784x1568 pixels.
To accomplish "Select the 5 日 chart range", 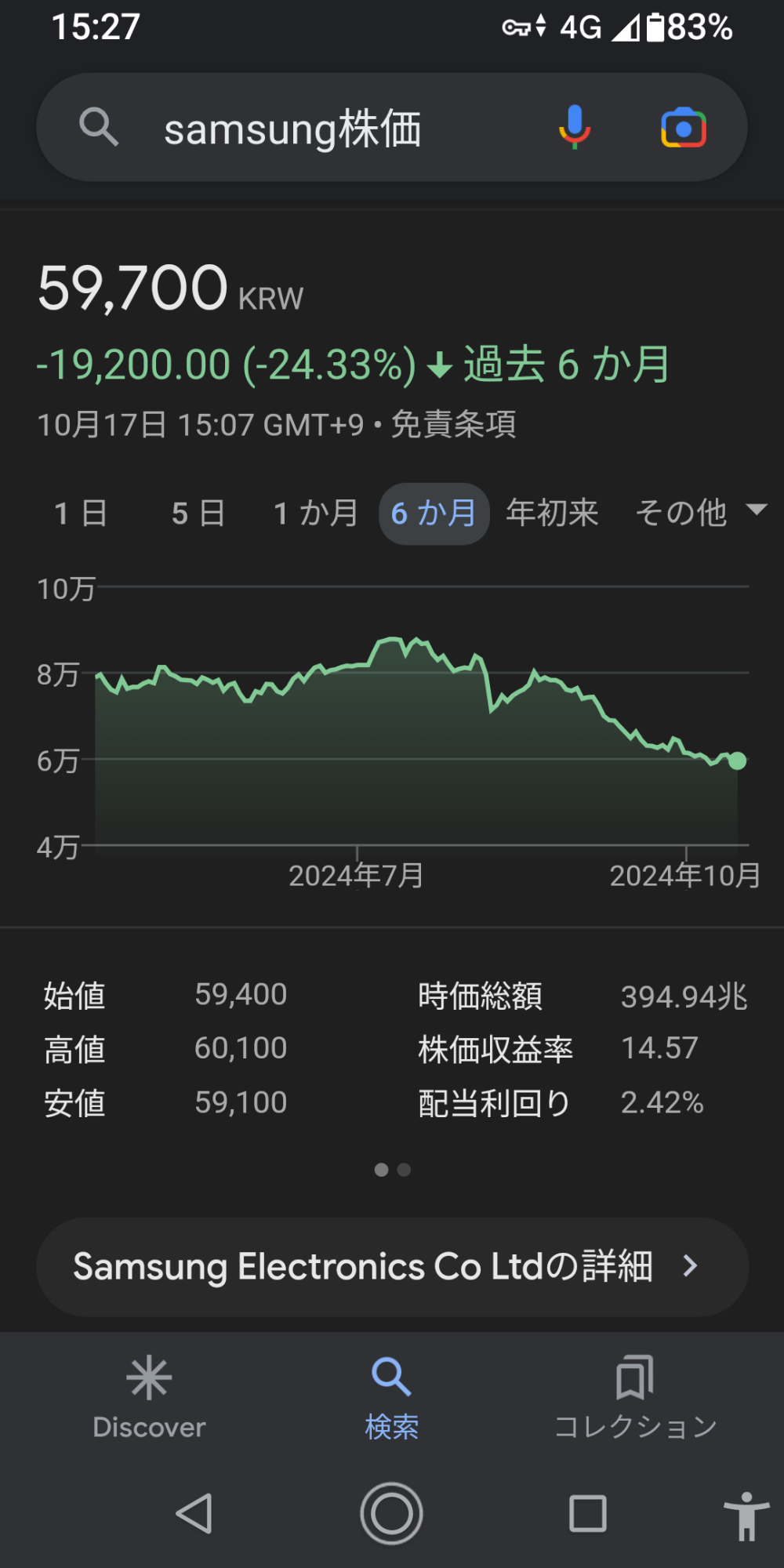I will click(x=198, y=514).
